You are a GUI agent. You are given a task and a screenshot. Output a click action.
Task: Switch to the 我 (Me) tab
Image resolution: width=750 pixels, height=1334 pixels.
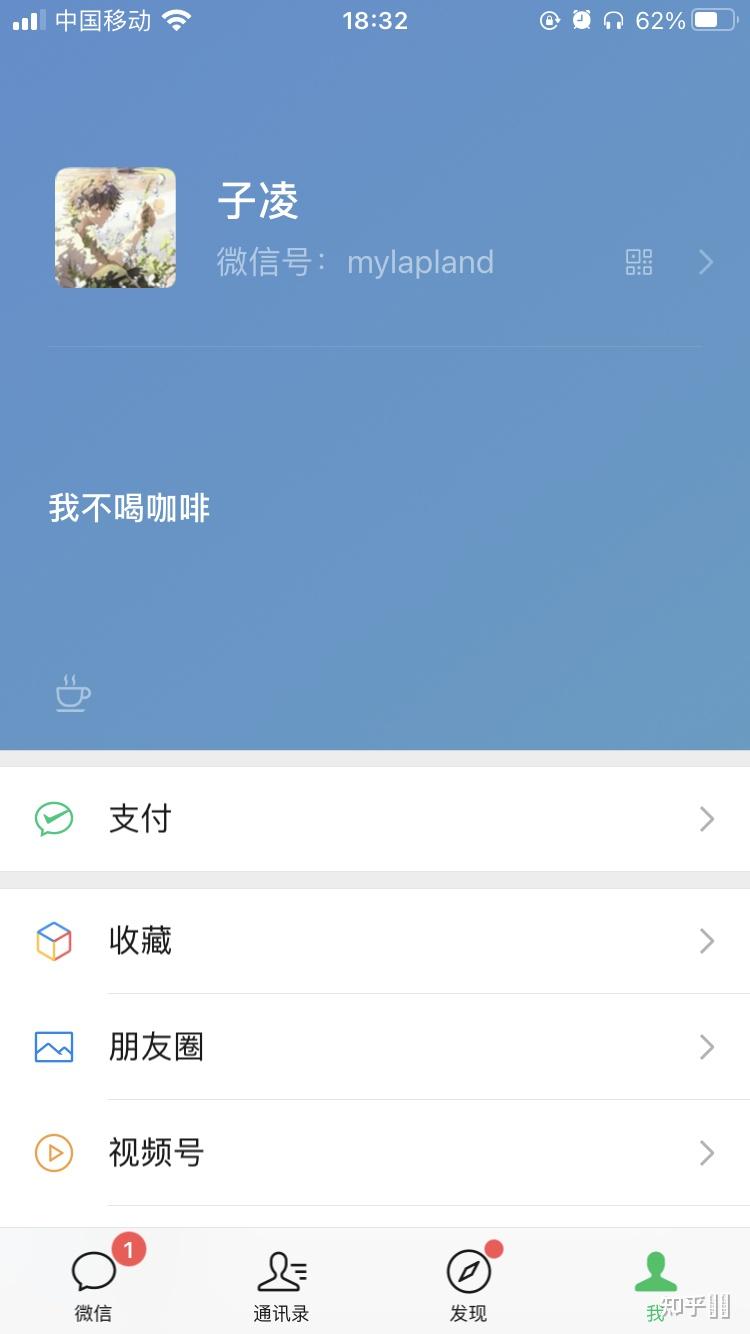coord(656,1280)
